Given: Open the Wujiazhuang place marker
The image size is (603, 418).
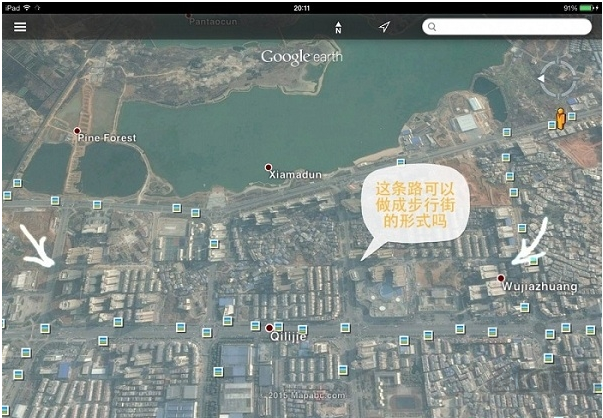Looking at the screenshot, I should pyautogui.click(x=501, y=278).
